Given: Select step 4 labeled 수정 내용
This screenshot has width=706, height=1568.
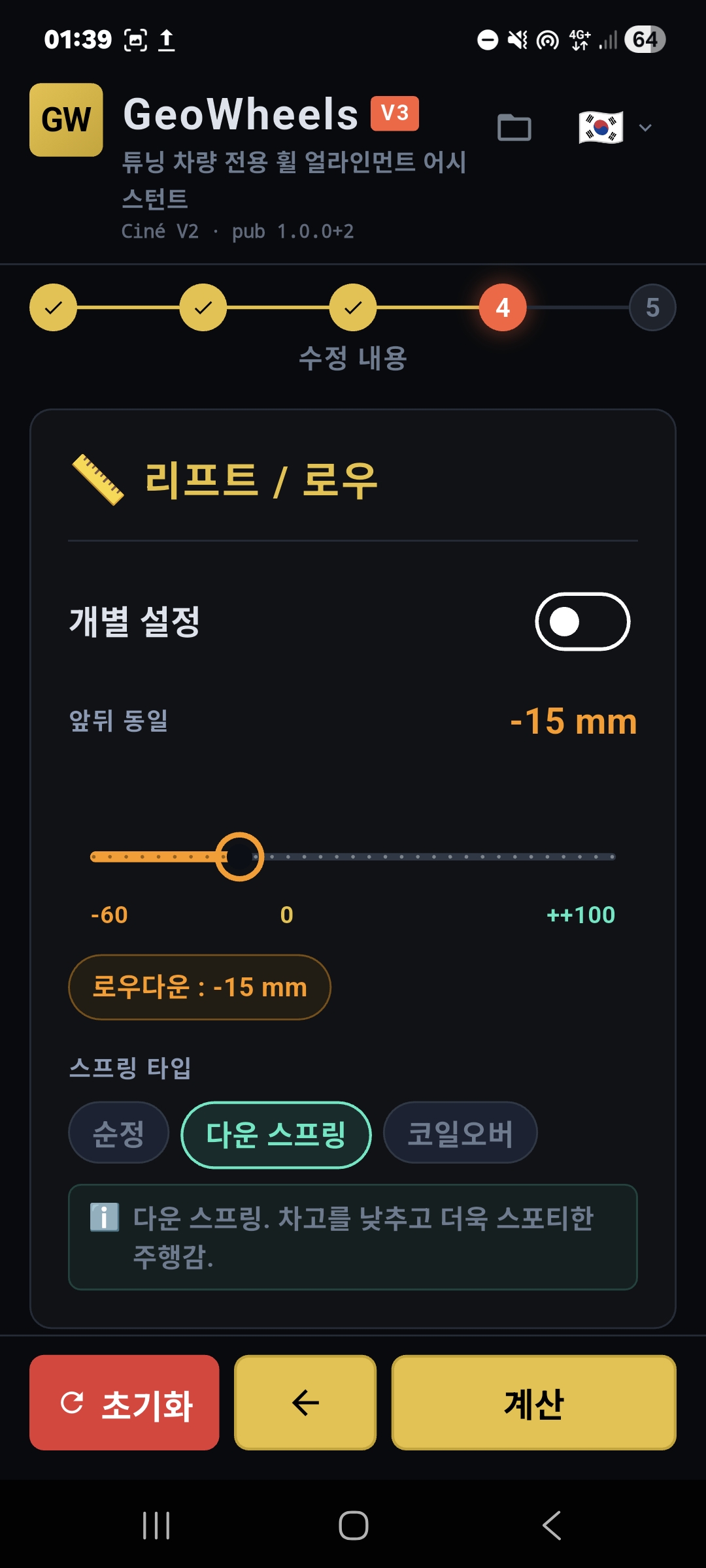Looking at the screenshot, I should 502,307.
